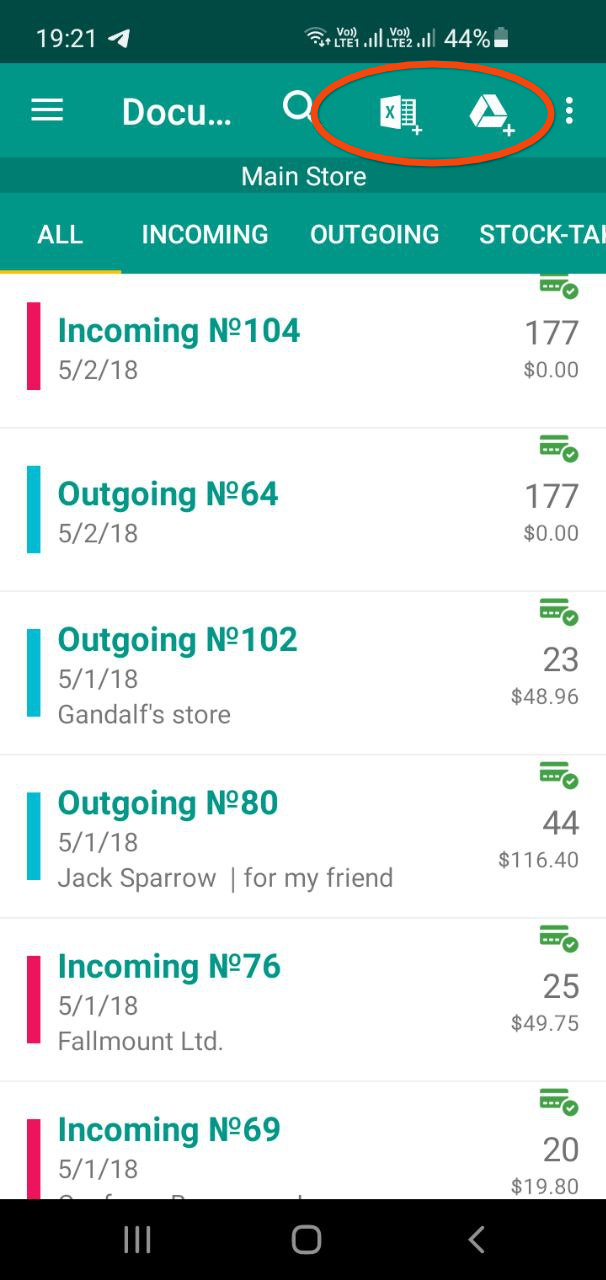
Task: Select the Main Store header
Action: (303, 177)
